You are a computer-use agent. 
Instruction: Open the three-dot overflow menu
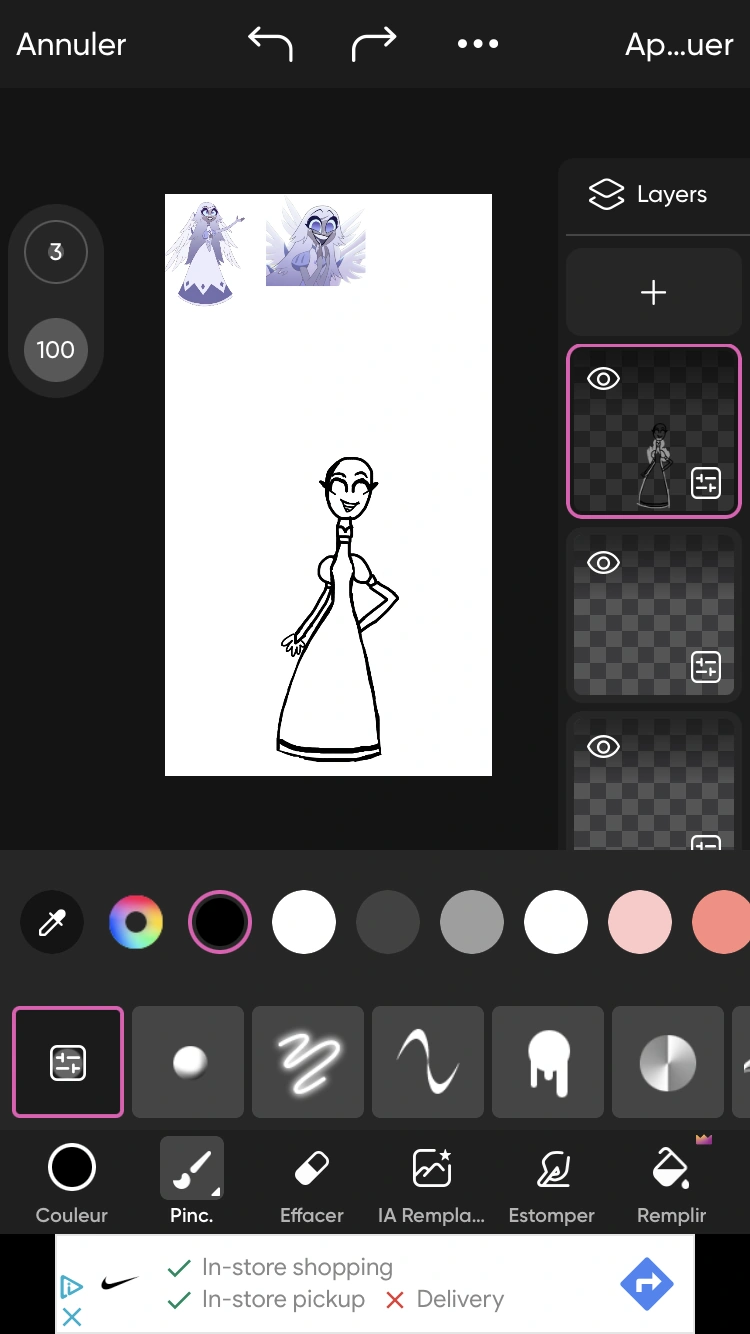[x=477, y=43]
